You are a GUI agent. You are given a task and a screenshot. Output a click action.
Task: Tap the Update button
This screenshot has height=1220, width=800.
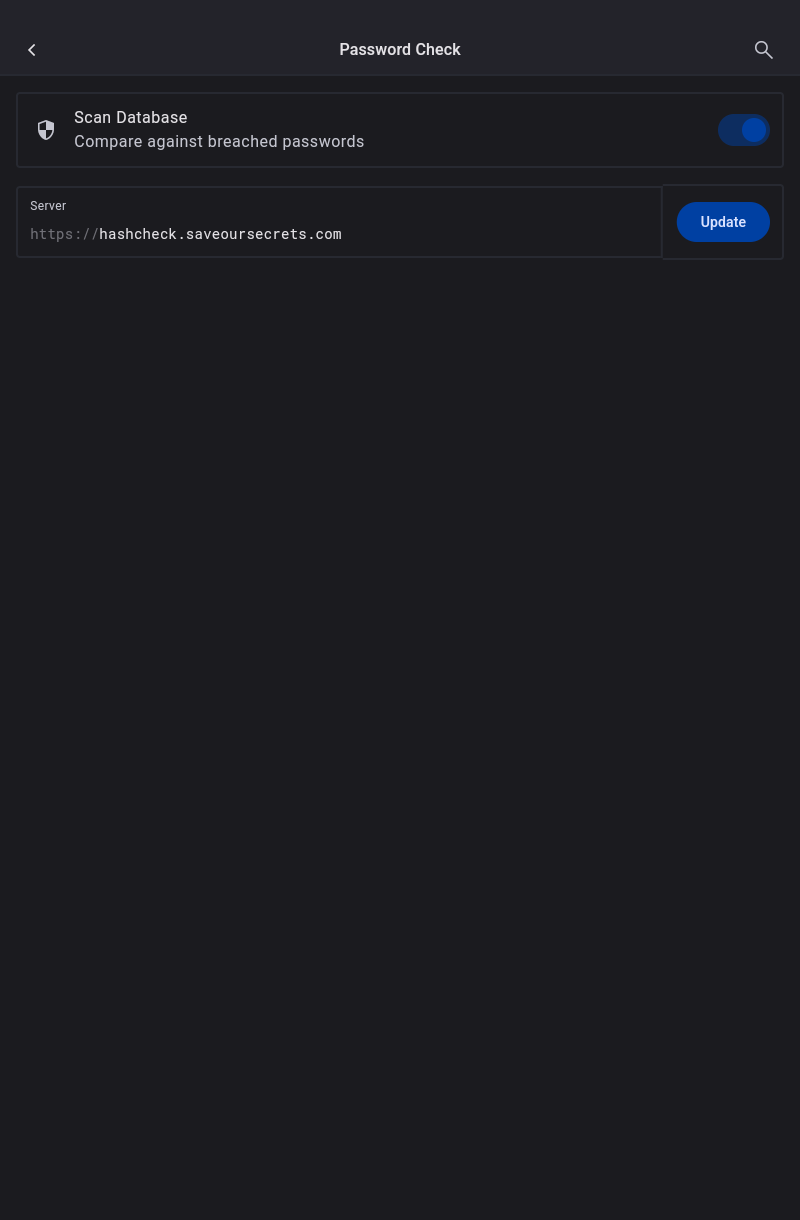(723, 222)
